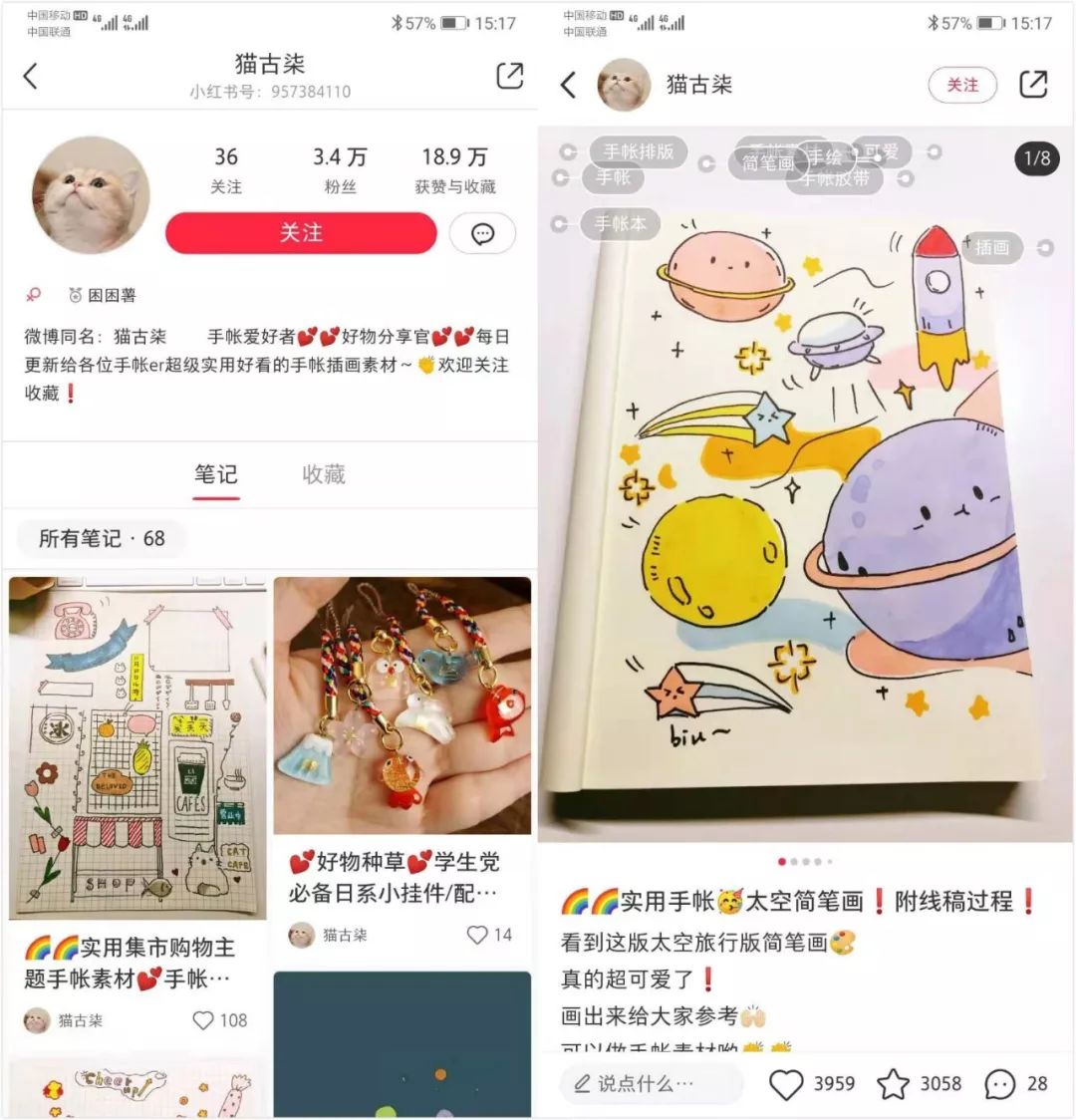Open the 插画 tag beside the rocket
This screenshot has height=1120, width=1076.
[x=991, y=247]
